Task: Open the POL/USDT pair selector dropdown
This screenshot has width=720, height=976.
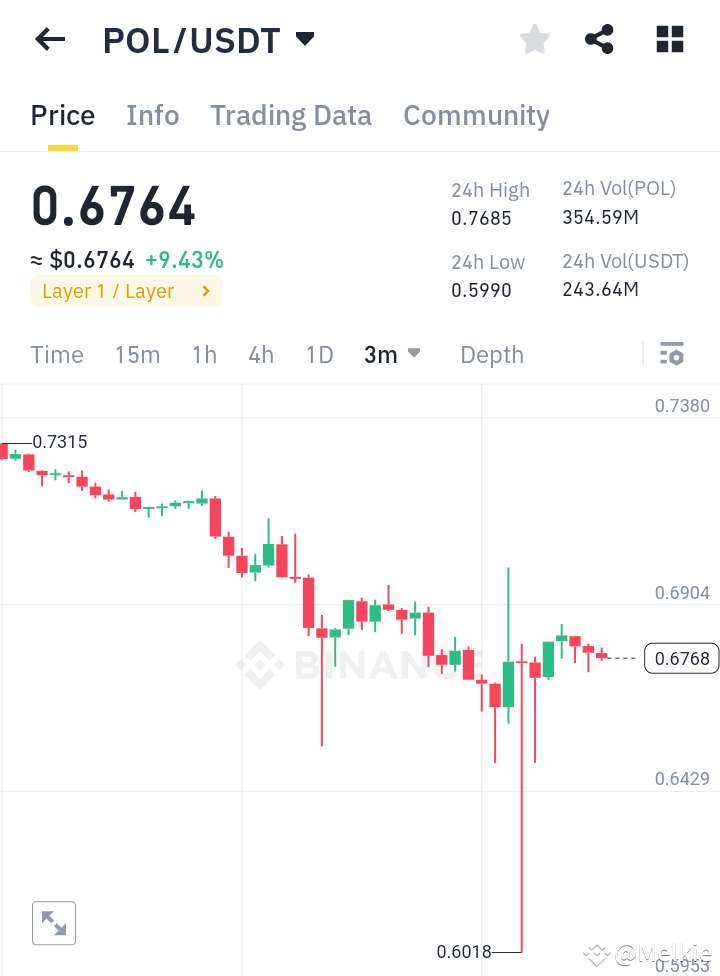Action: coord(207,40)
